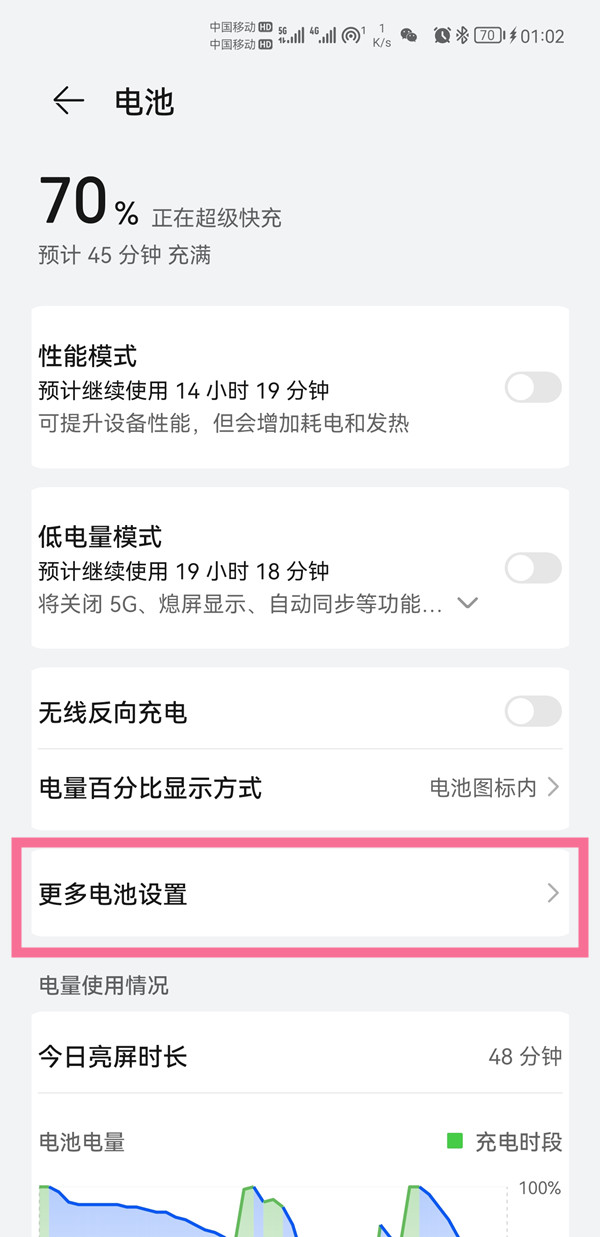Expand the 低电量模式 description
Screen dimensions: 600x1237
[x=467, y=603]
